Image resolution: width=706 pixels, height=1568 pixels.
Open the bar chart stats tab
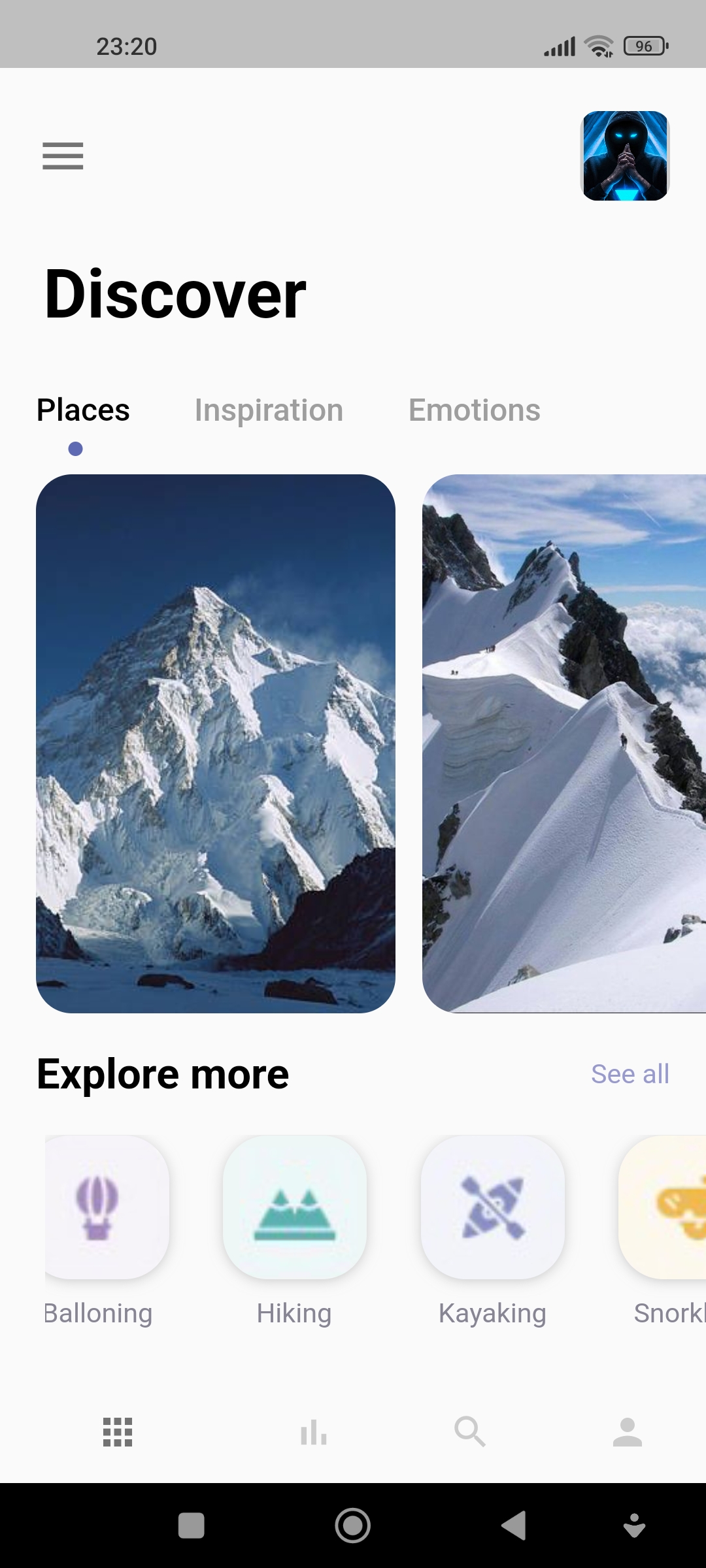click(x=314, y=1432)
